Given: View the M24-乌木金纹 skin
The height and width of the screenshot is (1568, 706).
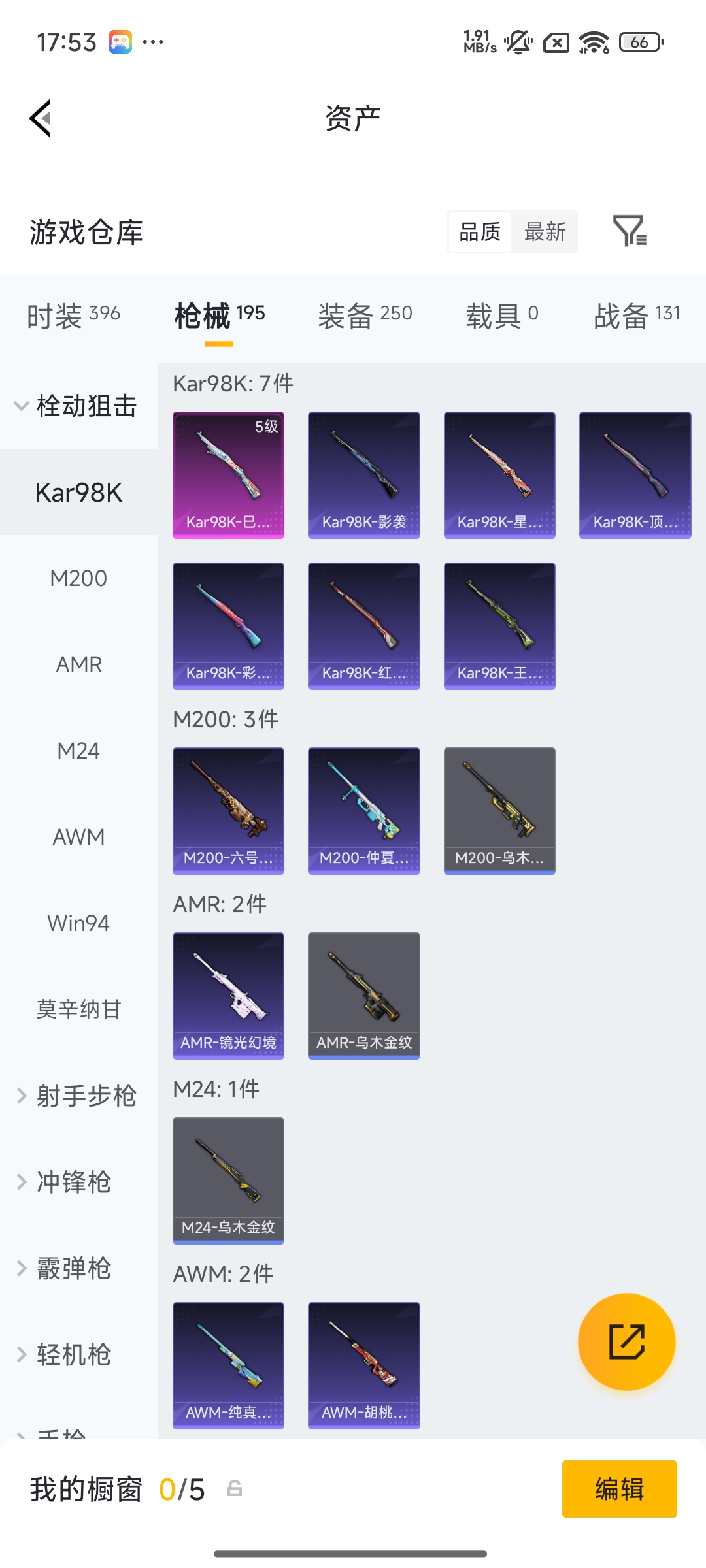Looking at the screenshot, I should pyautogui.click(x=228, y=1181).
